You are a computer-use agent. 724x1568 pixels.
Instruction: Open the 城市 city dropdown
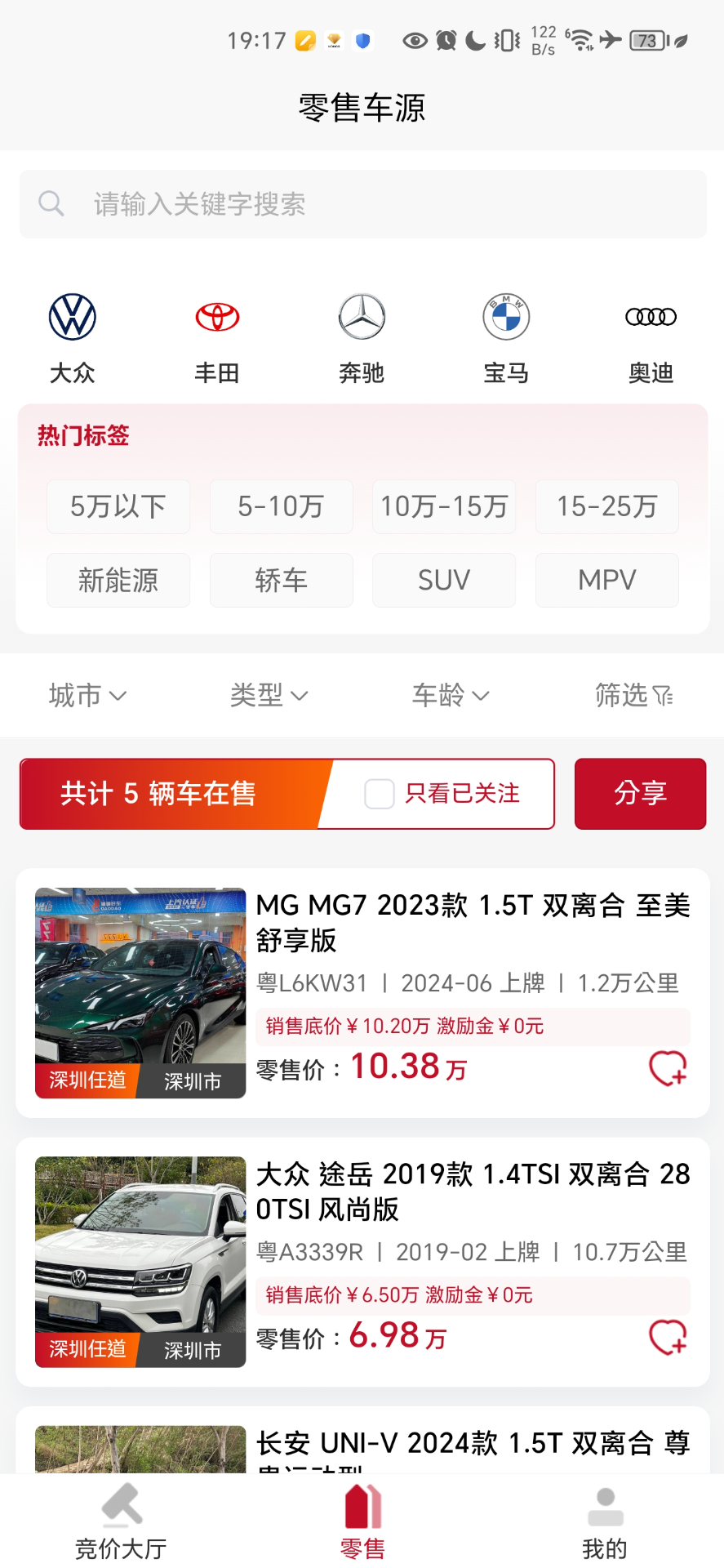coord(87,696)
